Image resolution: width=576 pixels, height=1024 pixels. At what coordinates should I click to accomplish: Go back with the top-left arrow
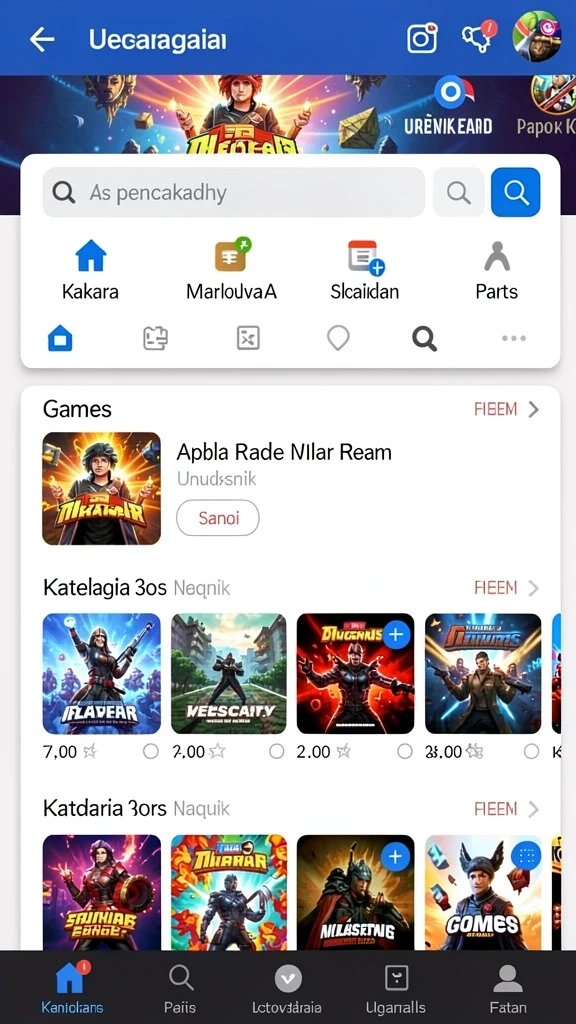[x=42, y=40]
